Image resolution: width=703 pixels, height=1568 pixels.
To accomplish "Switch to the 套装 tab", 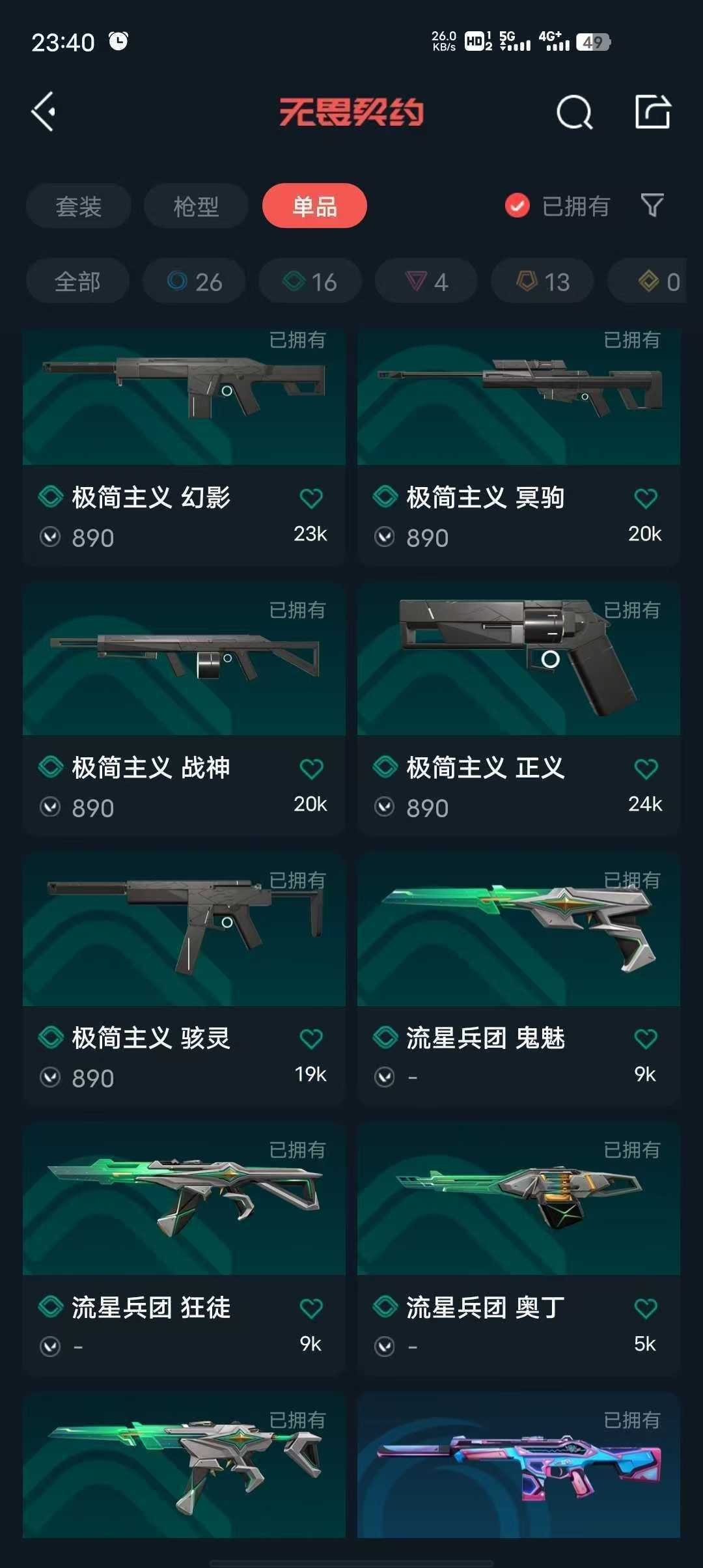I will (x=78, y=206).
